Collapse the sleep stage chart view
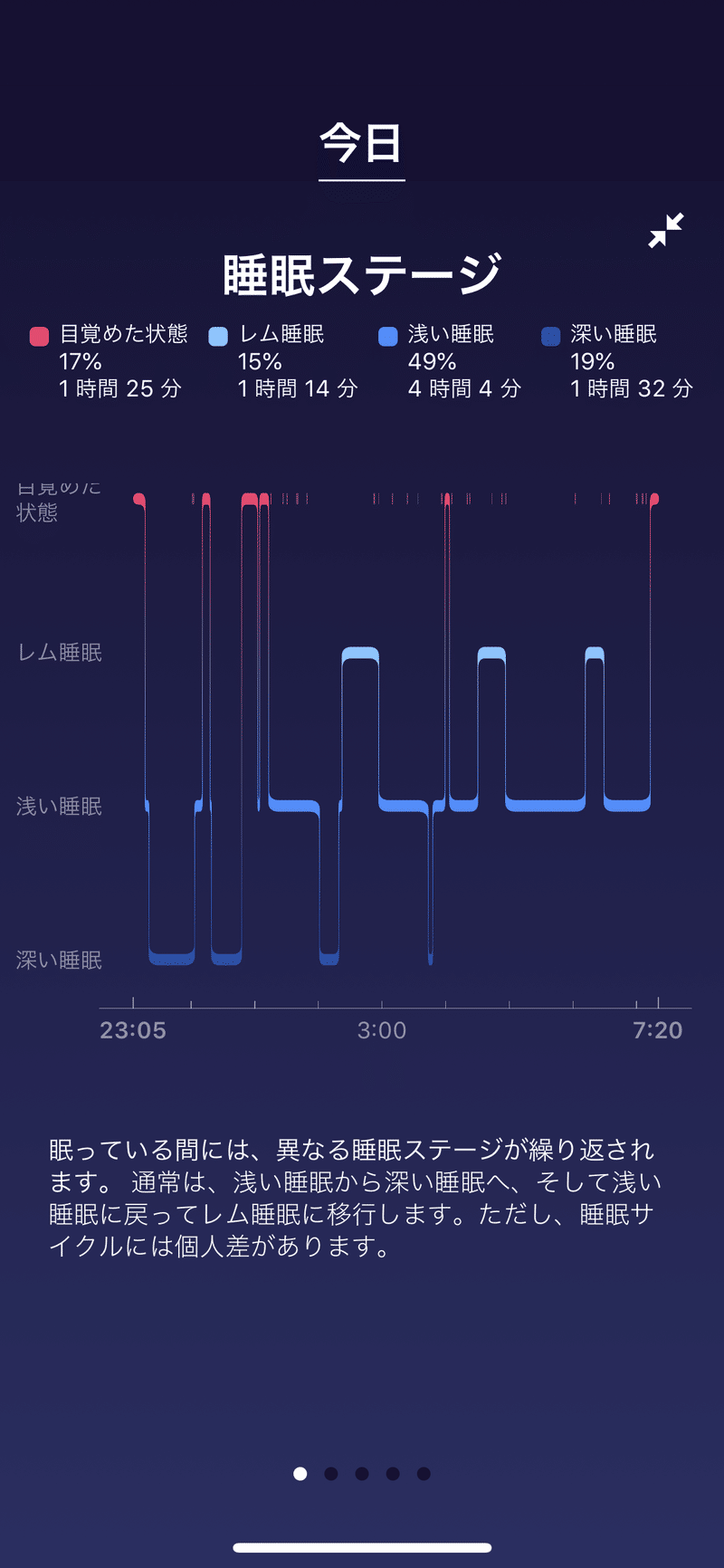This screenshot has width=724, height=1568. (x=666, y=230)
